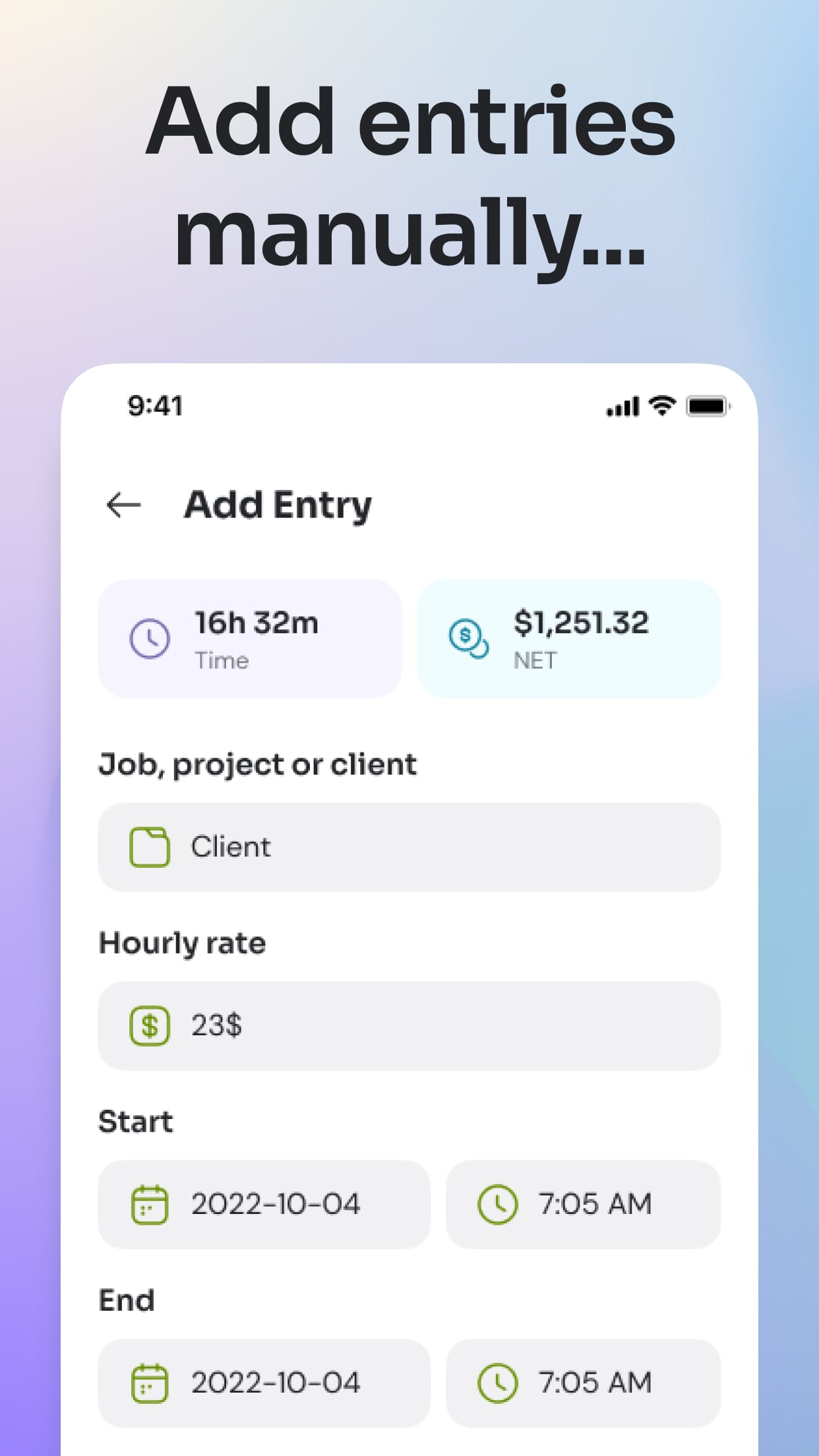Click the battery icon in the status bar
The width and height of the screenshot is (819, 1456).
707,406
